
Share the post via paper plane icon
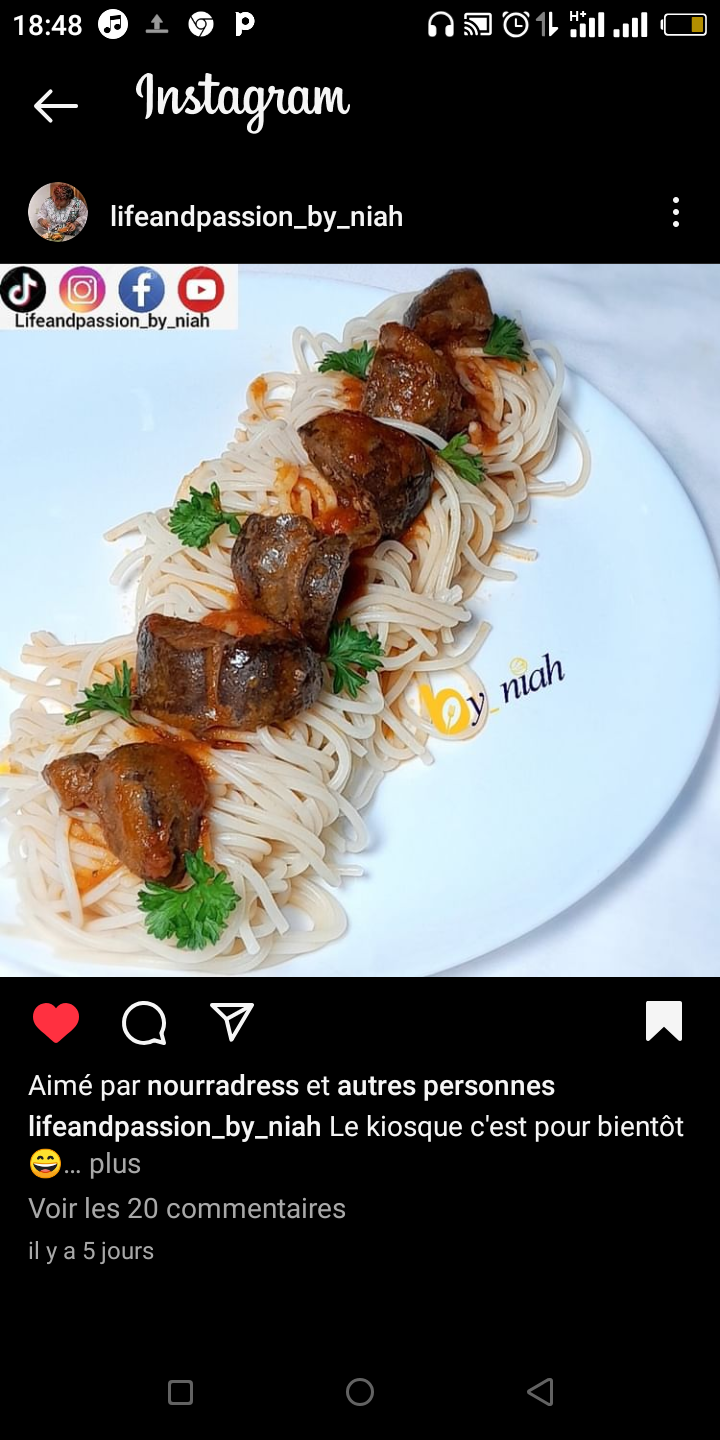[x=232, y=1022]
